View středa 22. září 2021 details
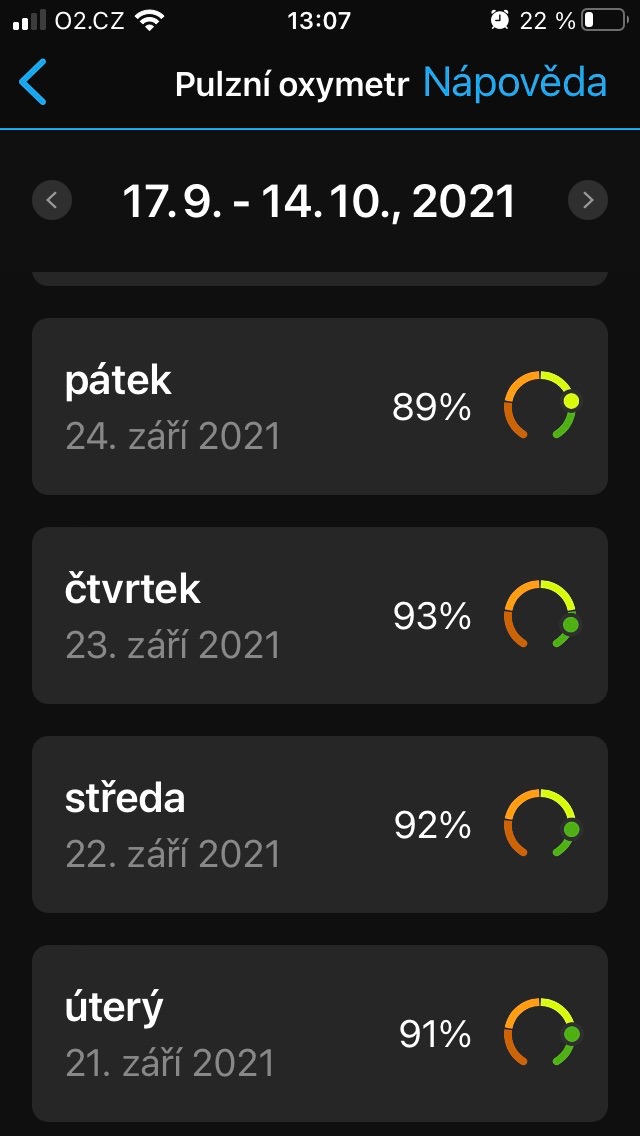Screen dimensions: 640x1136 click(x=320, y=824)
